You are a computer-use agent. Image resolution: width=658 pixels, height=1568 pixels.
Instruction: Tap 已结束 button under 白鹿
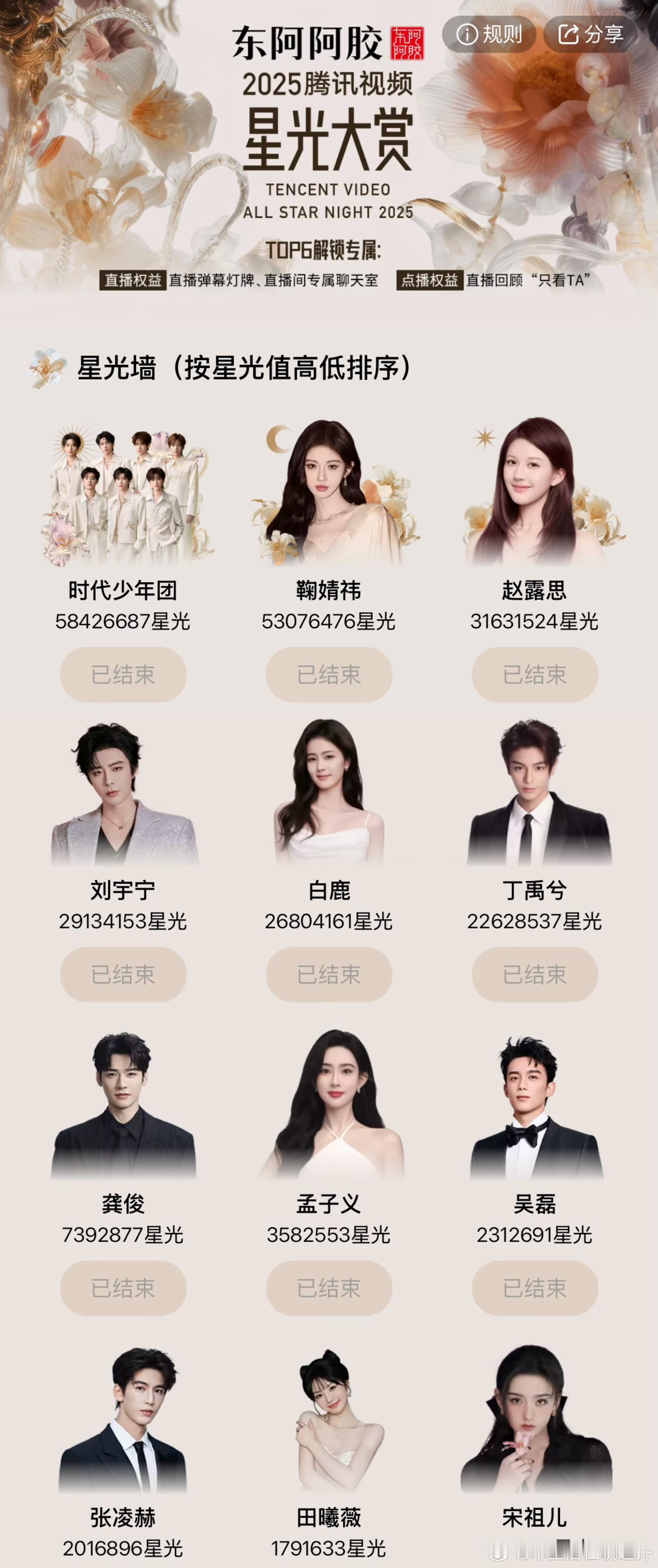pyautogui.click(x=329, y=974)
